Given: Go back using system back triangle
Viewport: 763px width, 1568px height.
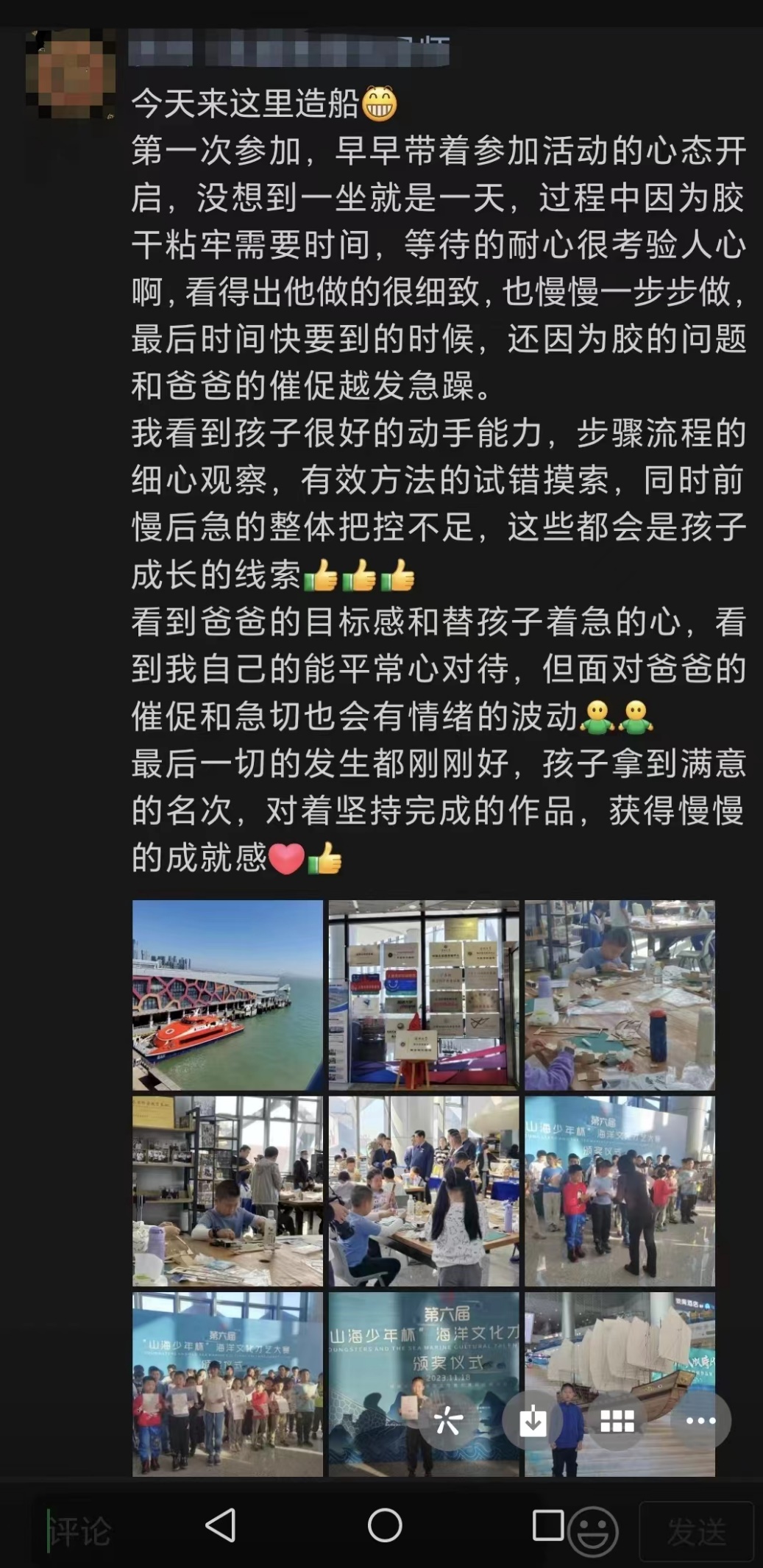Looking at the screenshot, I should [220, 1524].
